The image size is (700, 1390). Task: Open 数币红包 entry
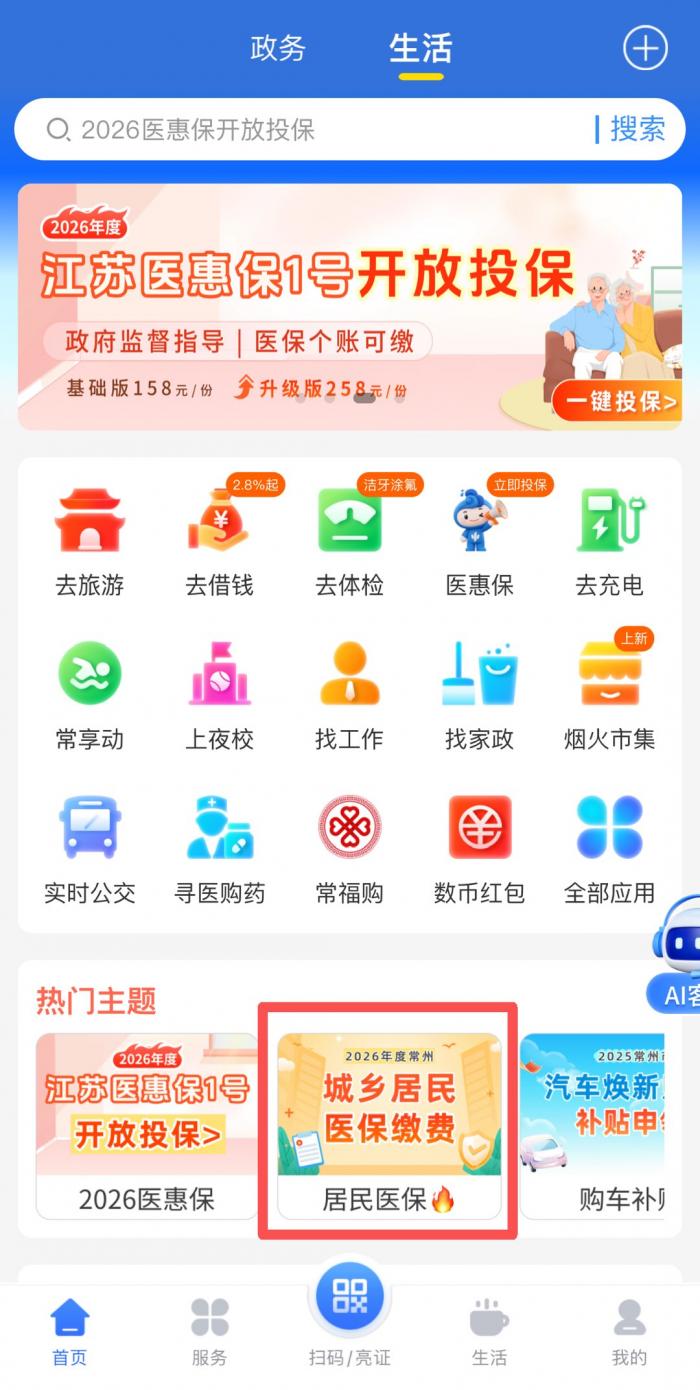coord(479,850)
